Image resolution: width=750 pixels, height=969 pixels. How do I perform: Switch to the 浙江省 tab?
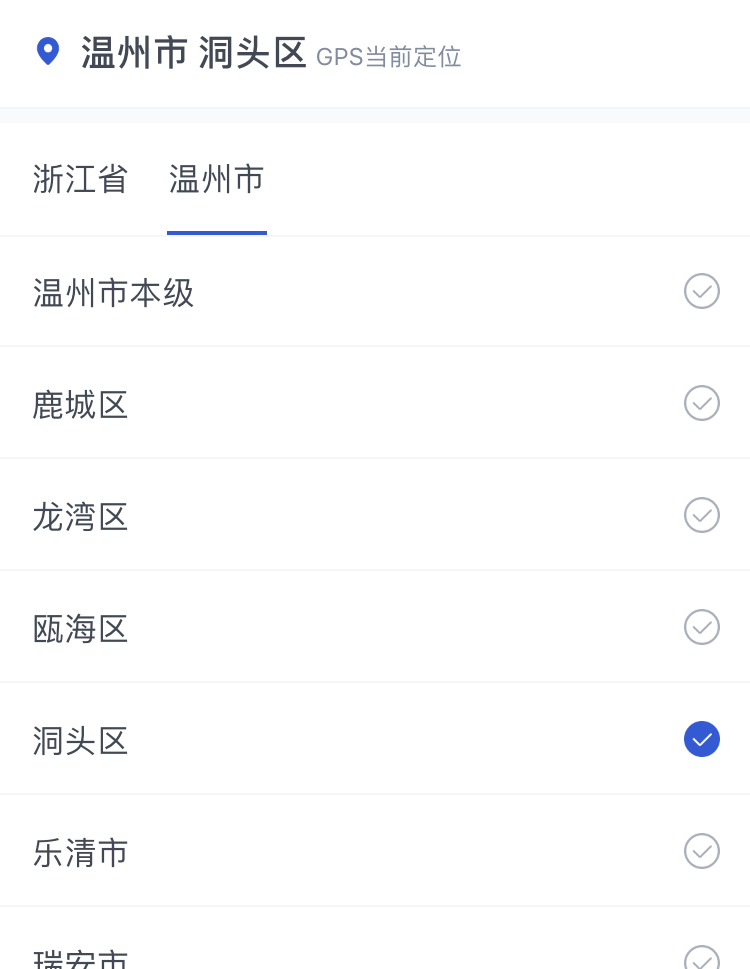click(x=81, y=179)
